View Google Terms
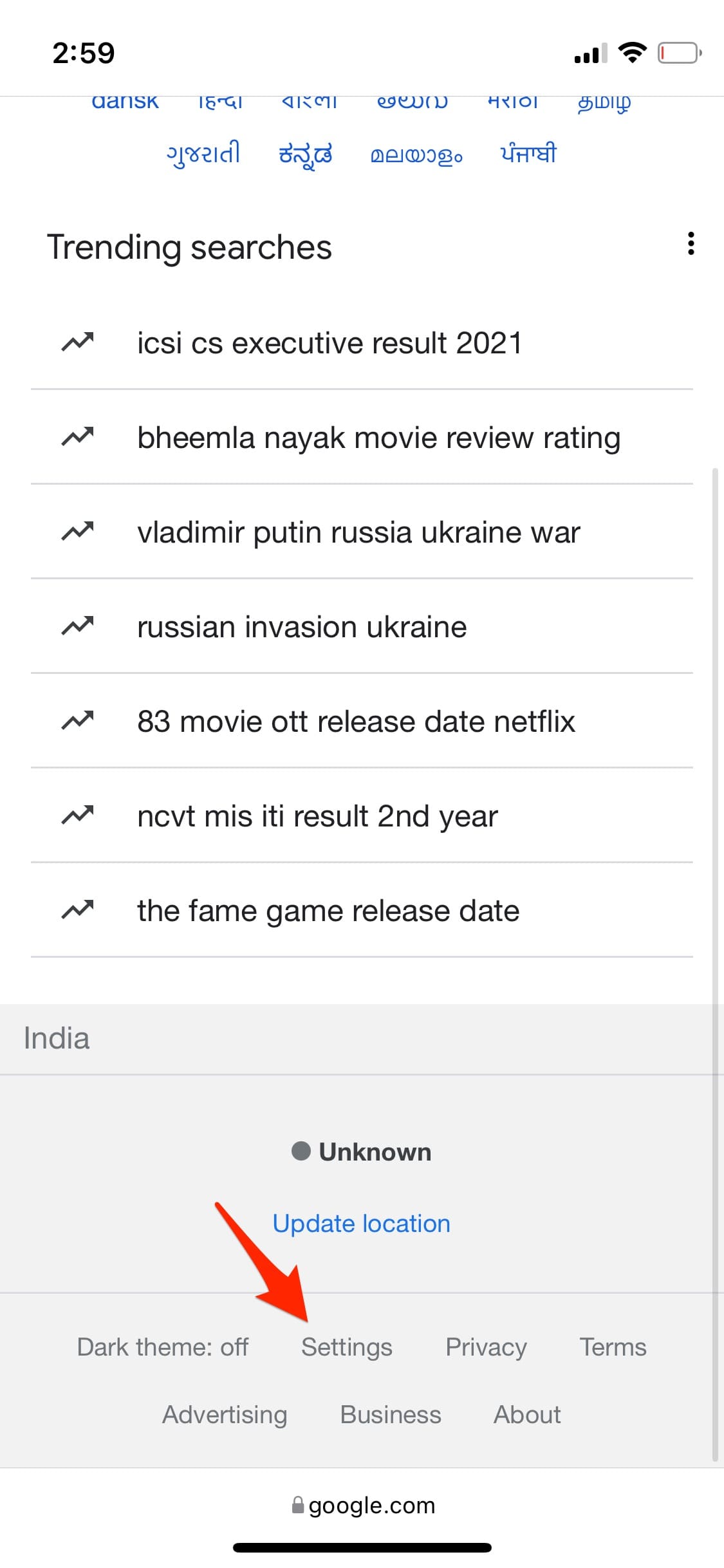The height and width of the screenshot is (1568, 724). click(x=613, y=1347)
